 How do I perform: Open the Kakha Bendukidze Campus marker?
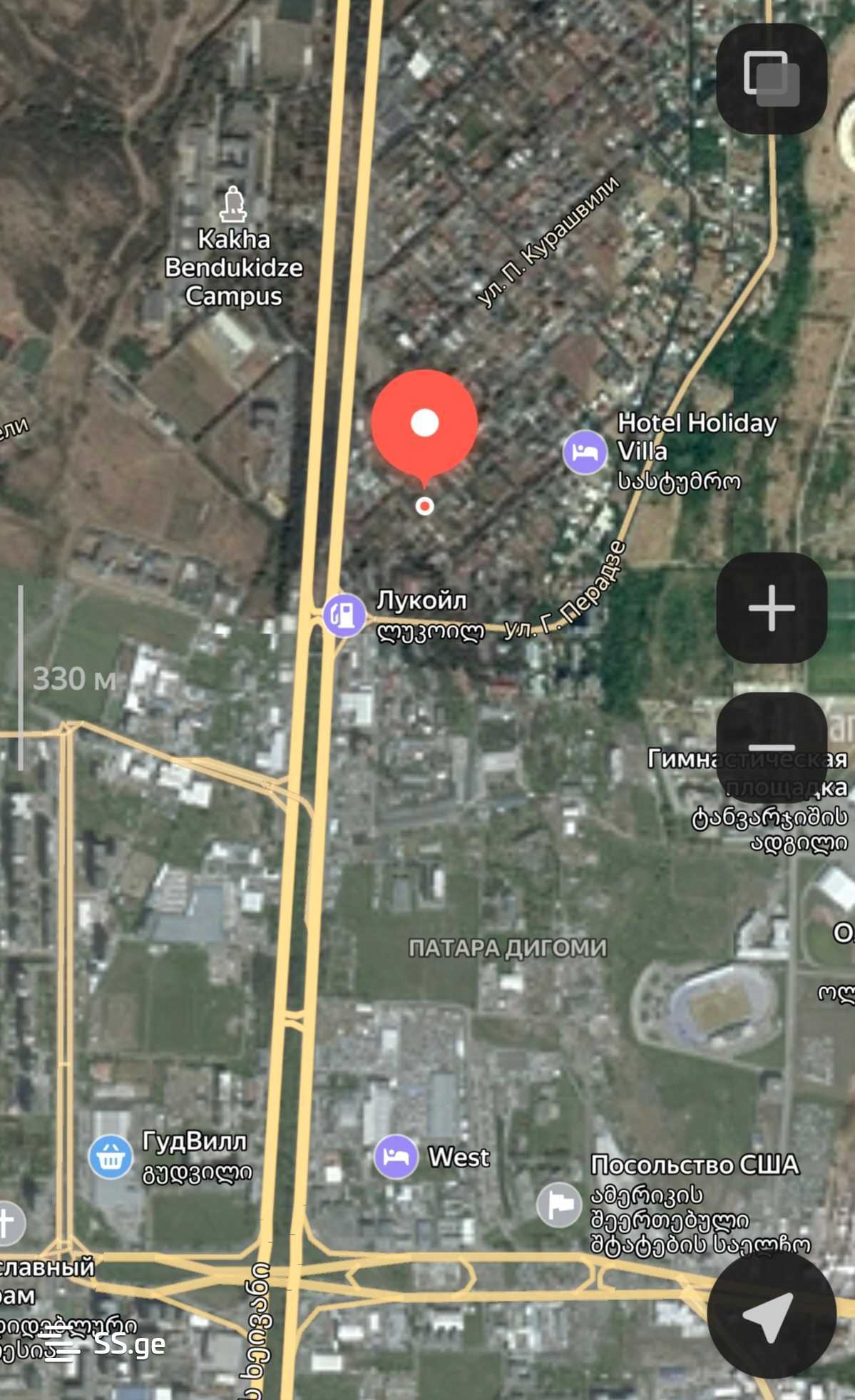pyautogui.click(x=233, y=205)
